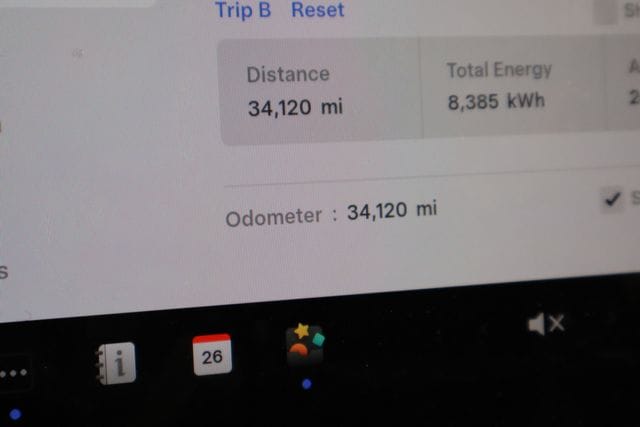Open the calendar app
The height and width of the screenshot is (427, 640).
[x=212, y=355]
